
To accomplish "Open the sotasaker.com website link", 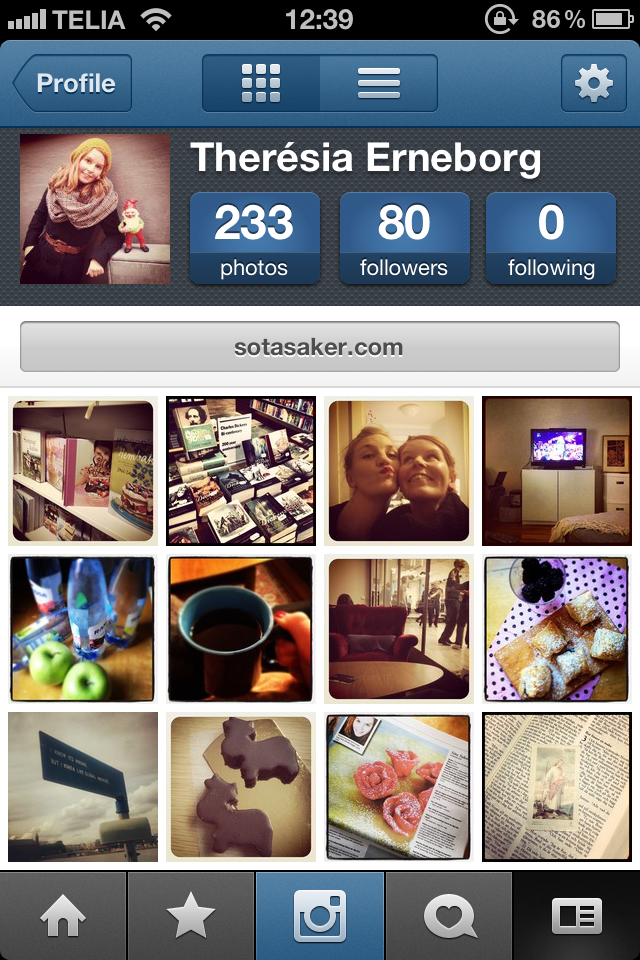I will [319, 348].
